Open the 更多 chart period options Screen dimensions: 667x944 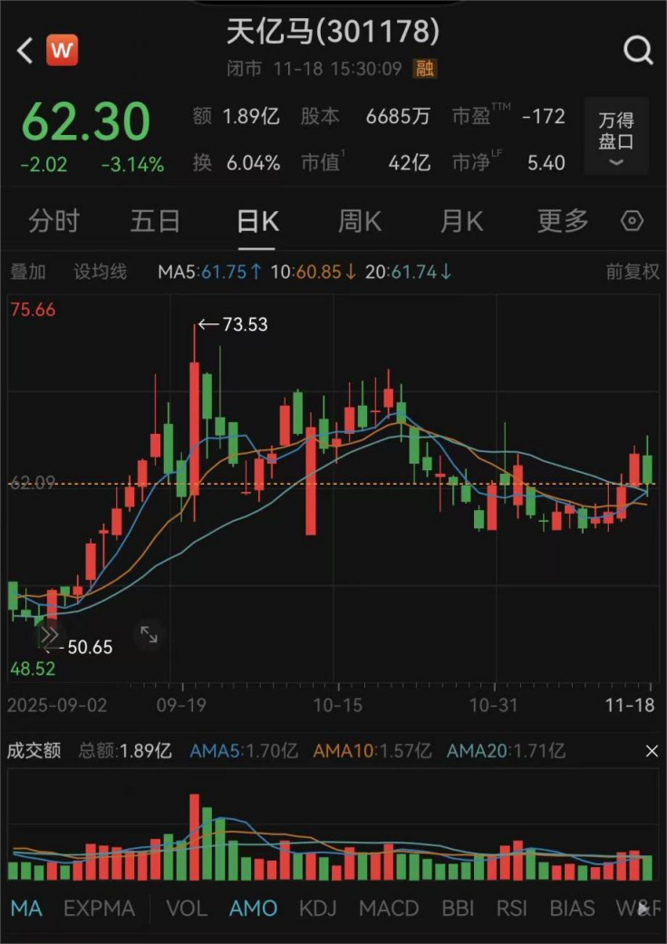(x=563, y=221)
